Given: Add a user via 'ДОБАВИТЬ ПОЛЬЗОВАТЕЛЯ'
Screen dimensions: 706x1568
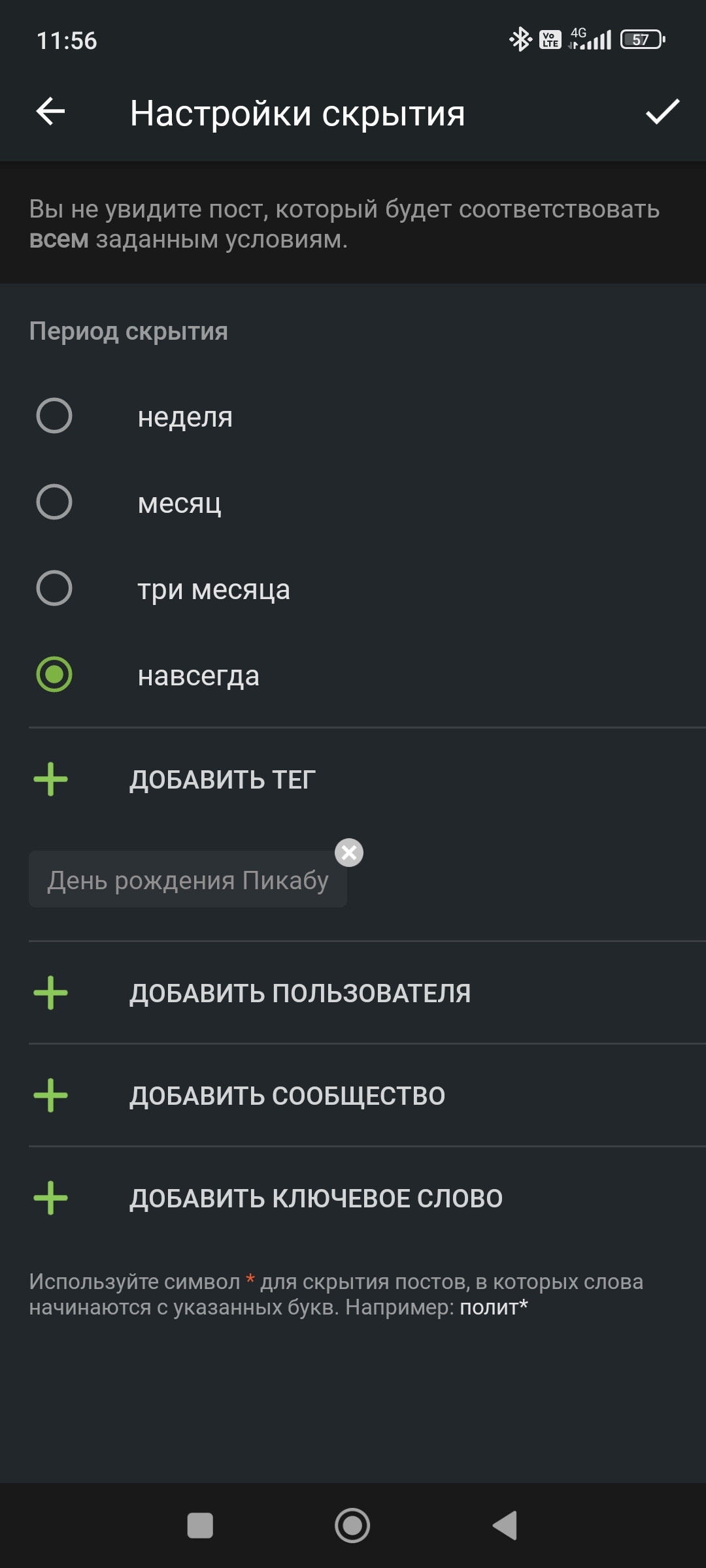Looking at the screenshot, I should pos(299,993).
